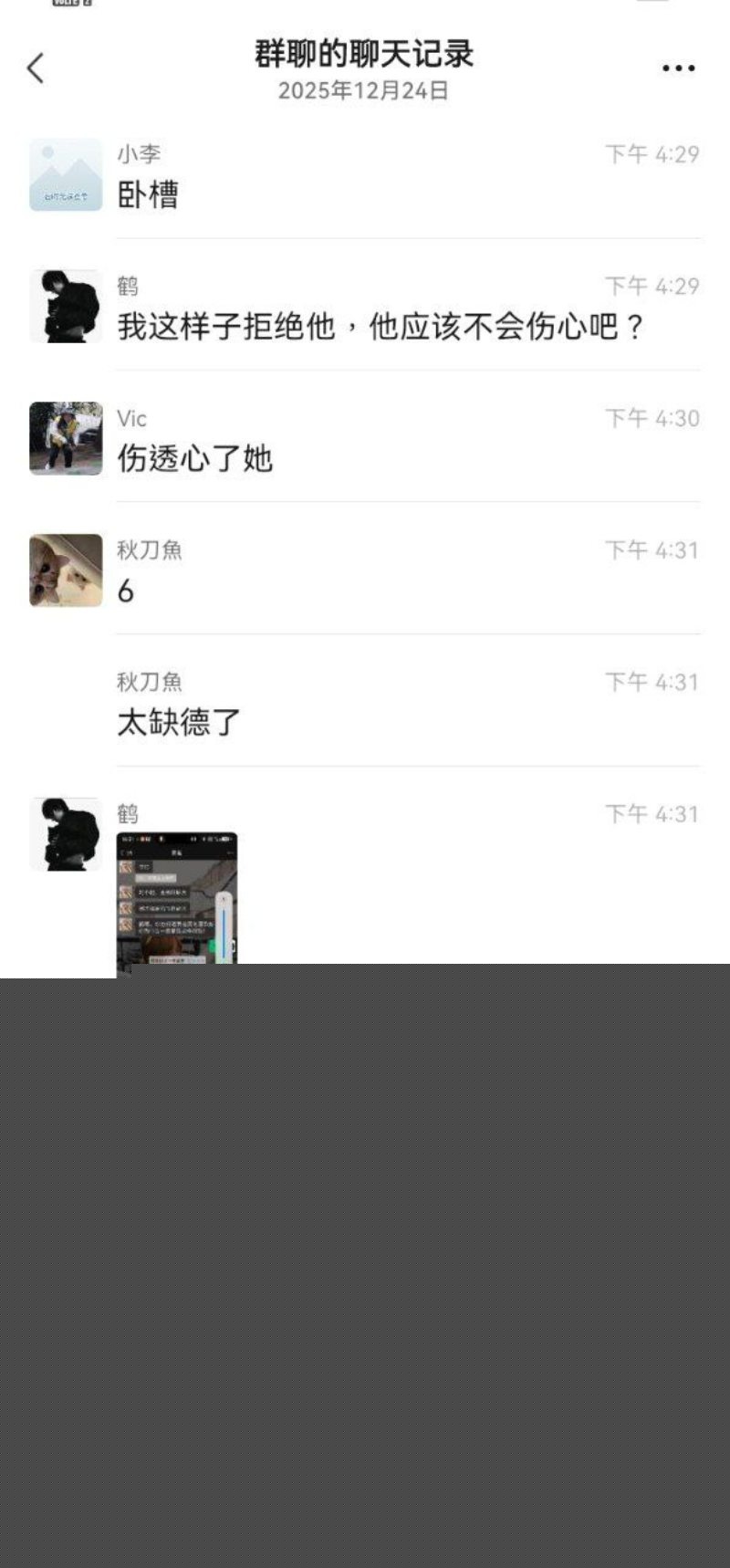The height and width of the screenshot is (1568, 730).
Task: Select 秋刀鱼's message '6'
Action: point(124,592)
